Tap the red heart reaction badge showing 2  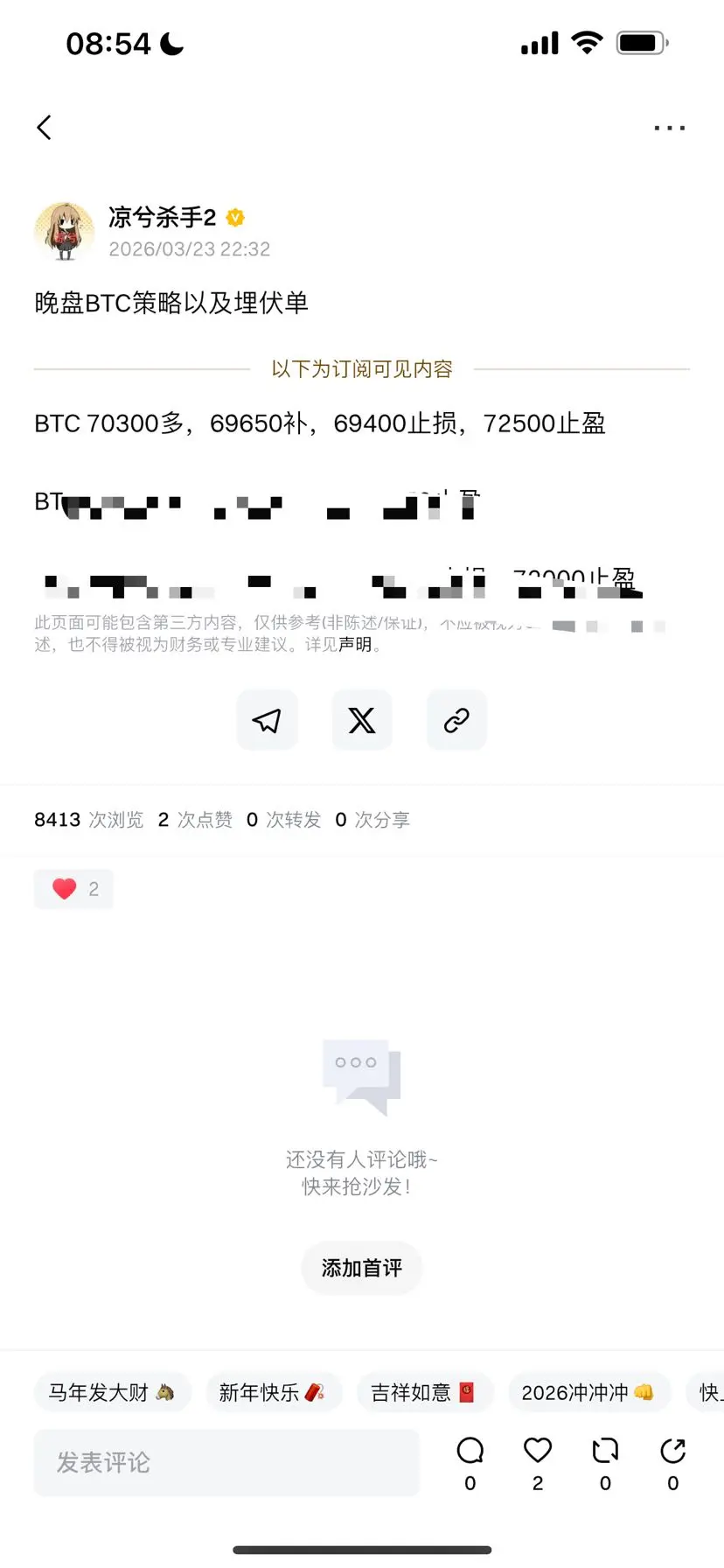[x=73, y=888]
